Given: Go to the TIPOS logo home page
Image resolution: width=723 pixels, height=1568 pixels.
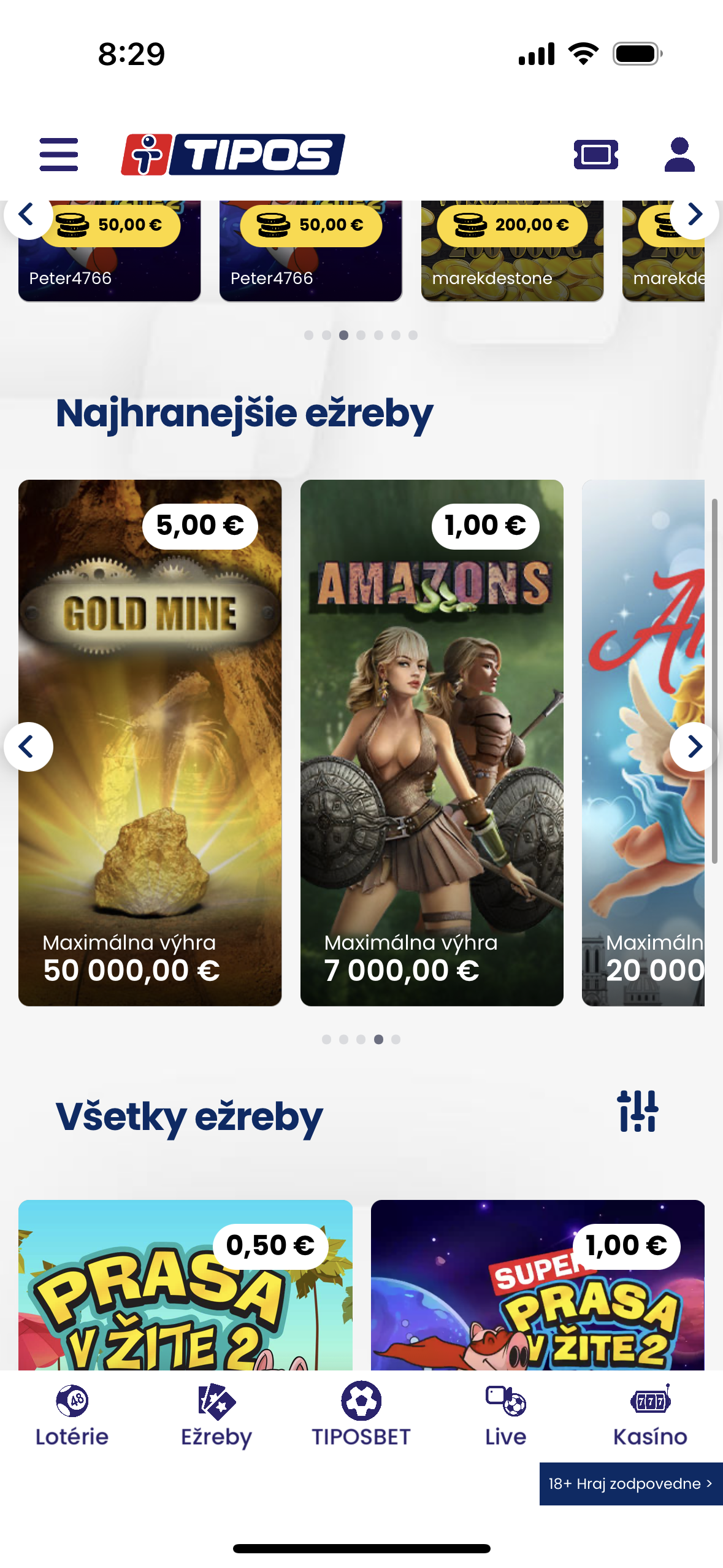Looking at the screenshot, I should click(233, 154).
